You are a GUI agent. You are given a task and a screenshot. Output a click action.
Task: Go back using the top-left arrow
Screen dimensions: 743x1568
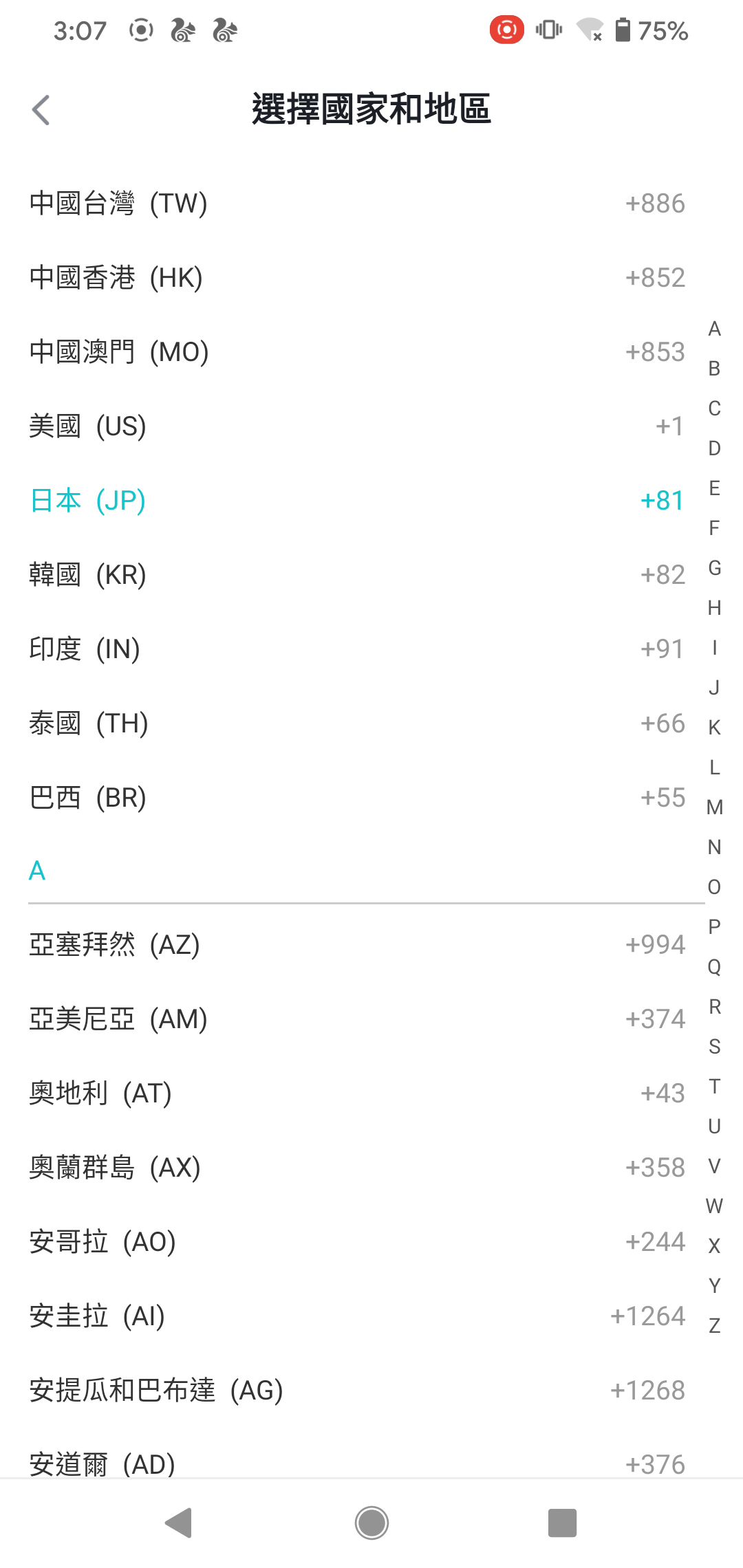[41, 110]
